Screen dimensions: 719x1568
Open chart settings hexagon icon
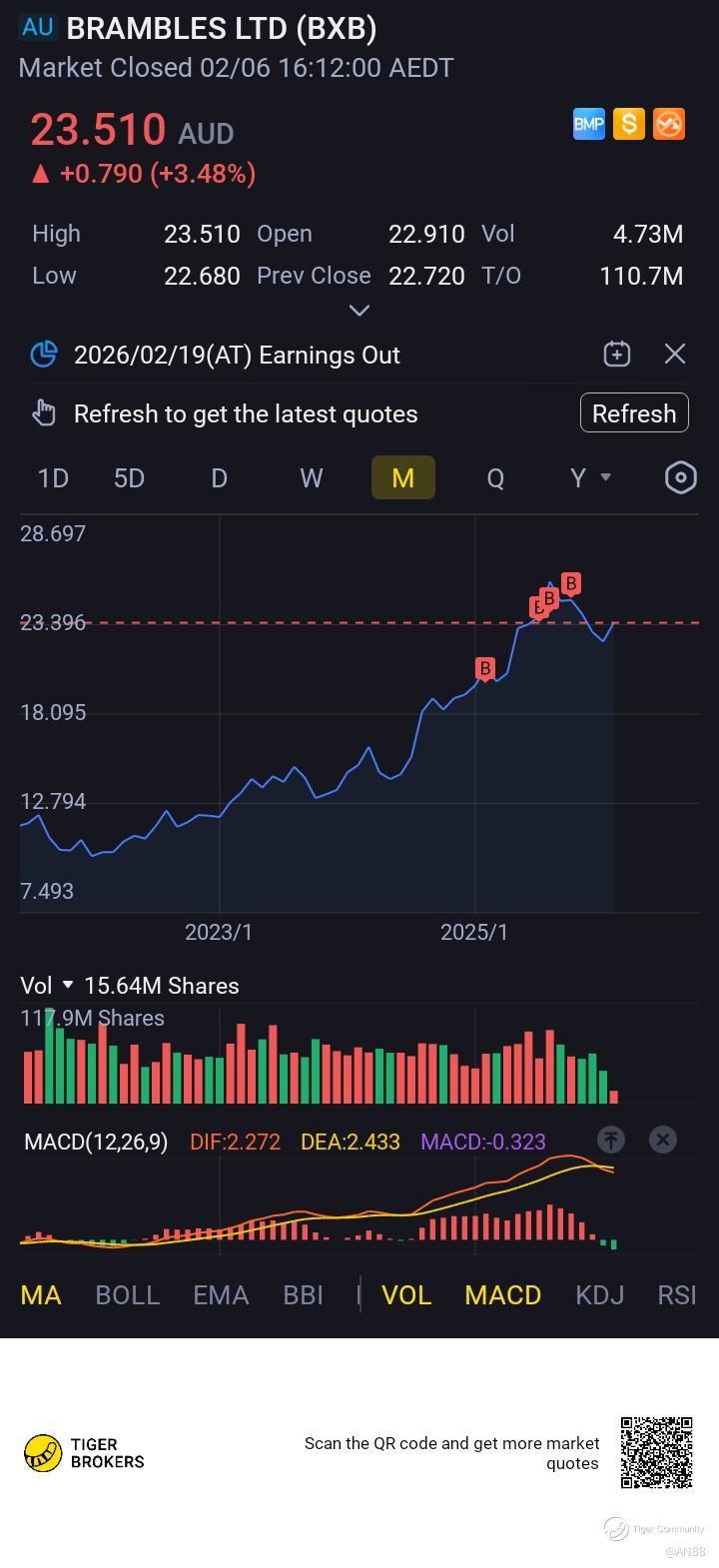point(680,478)
